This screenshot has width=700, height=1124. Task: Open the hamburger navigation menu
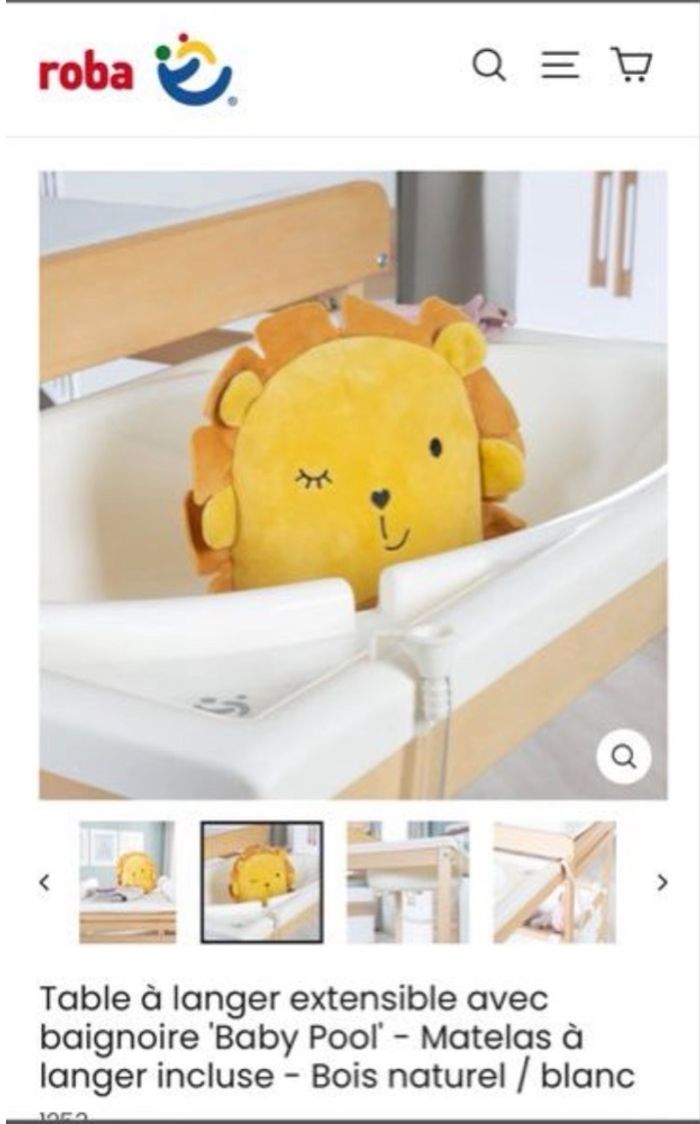tap(560, 66)
